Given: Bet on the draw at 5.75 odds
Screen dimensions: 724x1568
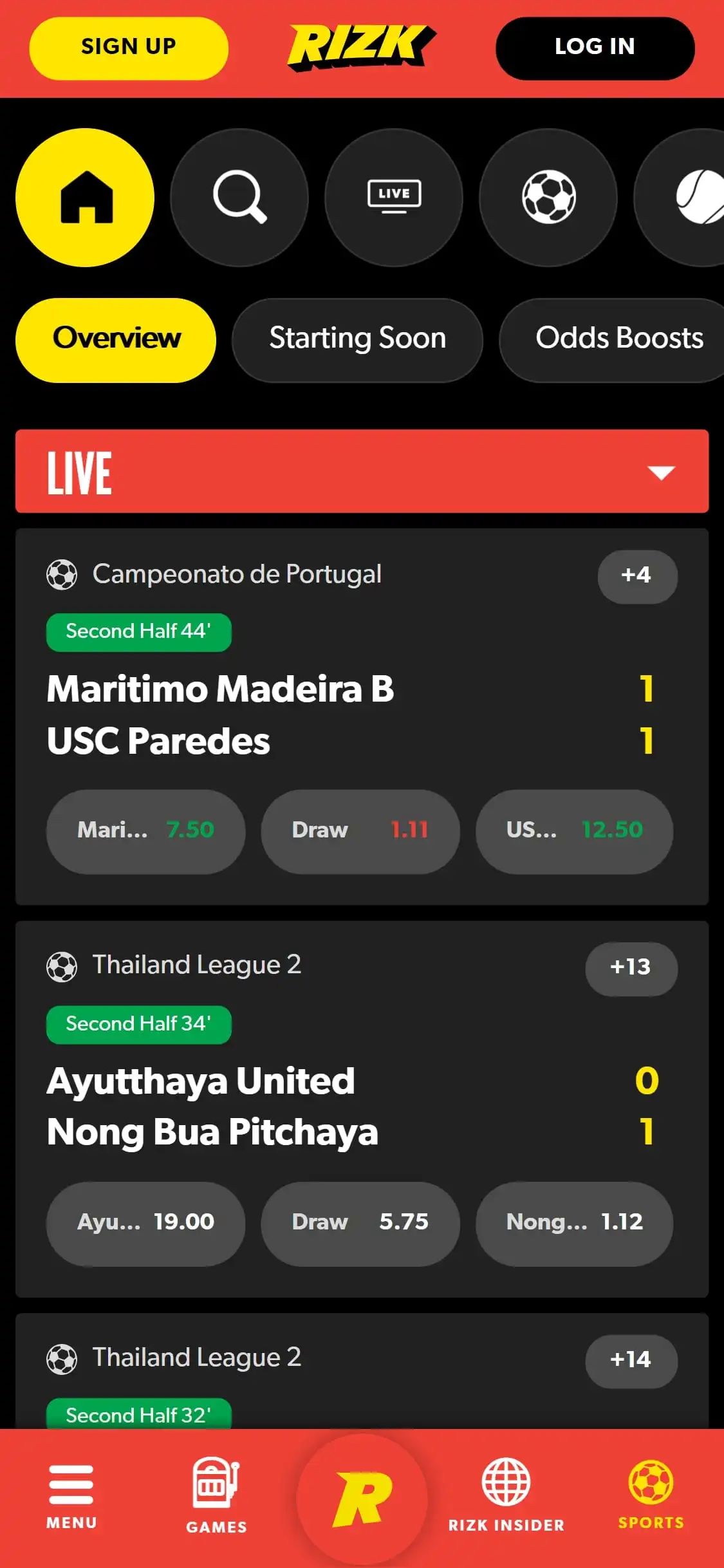Looking at the screenshot, I should pyautogui.click(x=360, y=1223).
